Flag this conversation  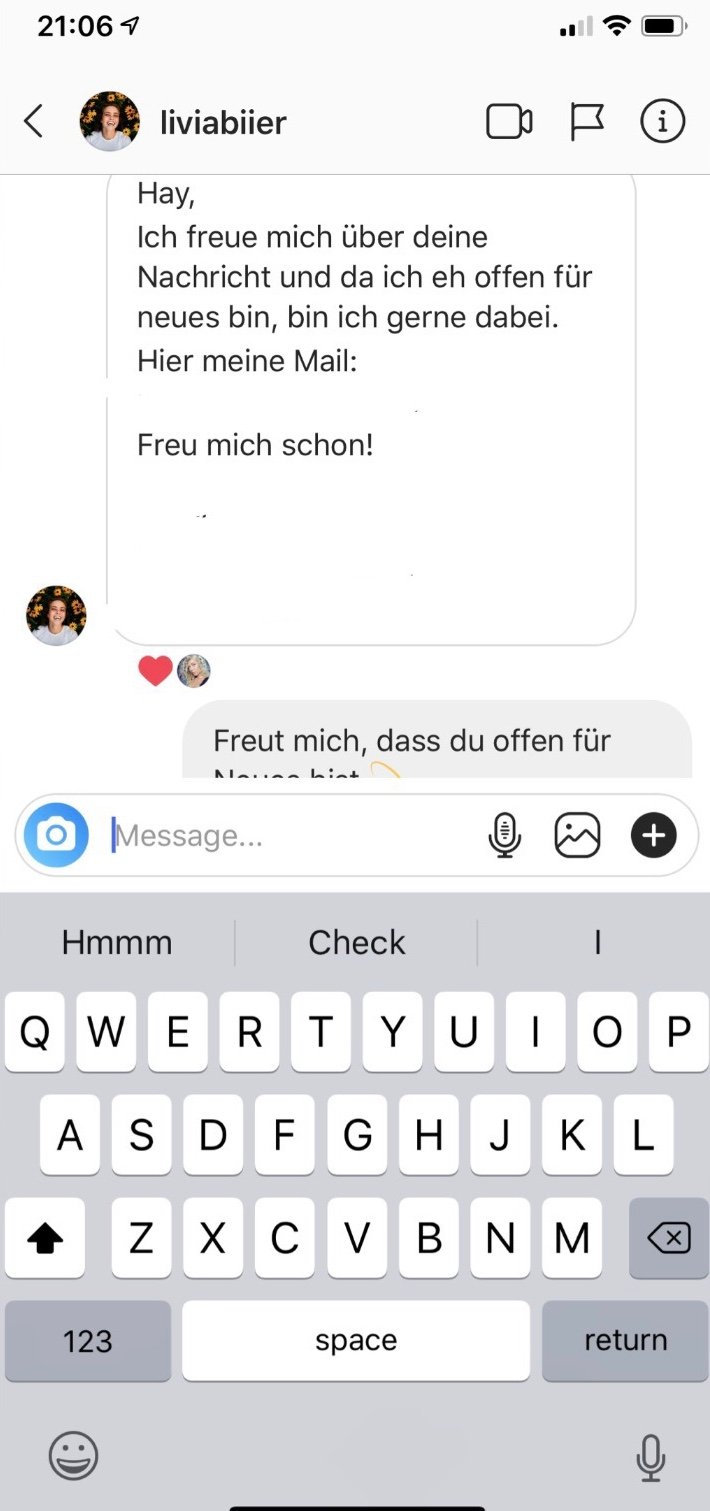[586, 122]
